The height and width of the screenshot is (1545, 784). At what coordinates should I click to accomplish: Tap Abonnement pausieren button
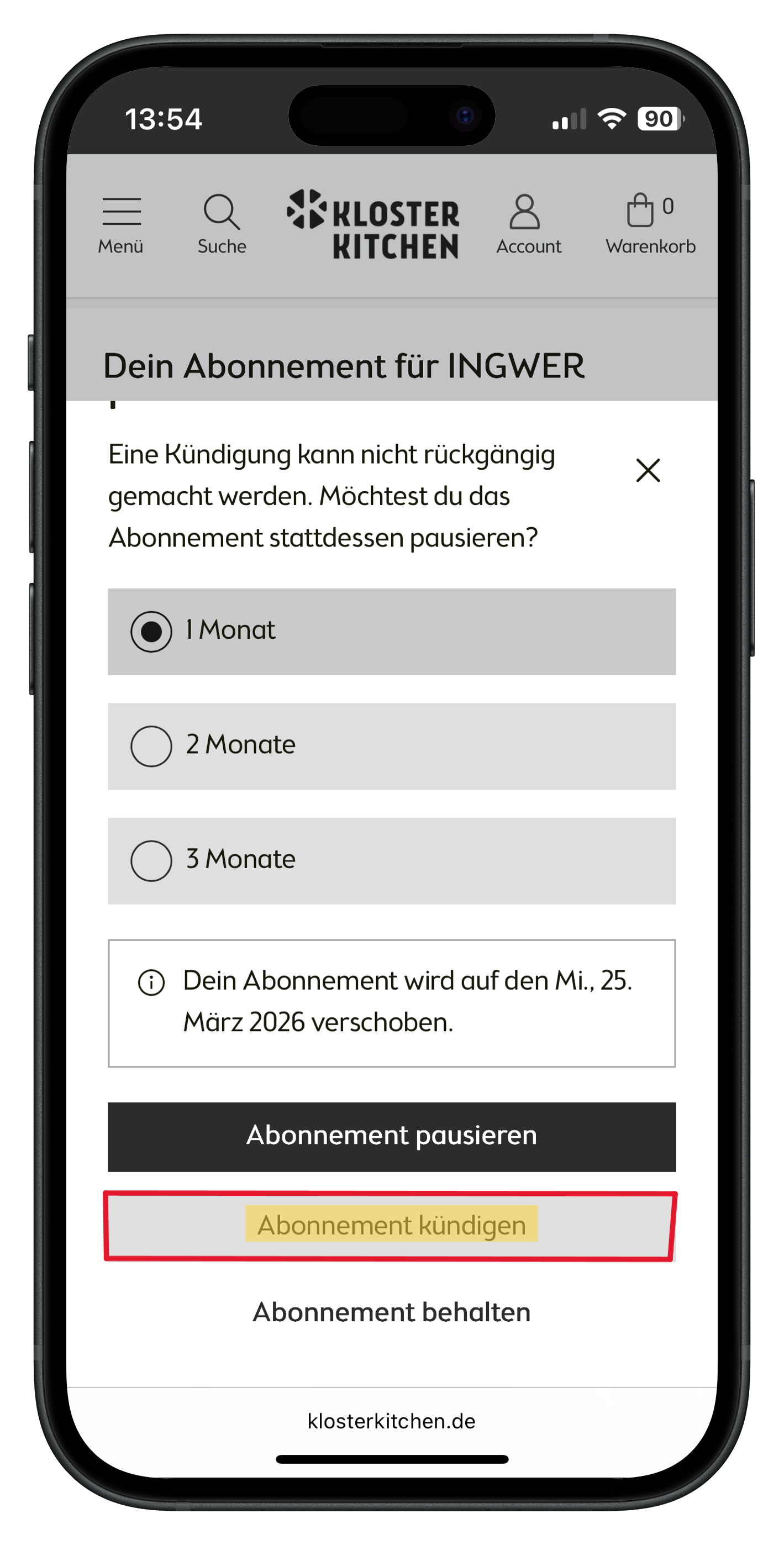pos(392,1137)
